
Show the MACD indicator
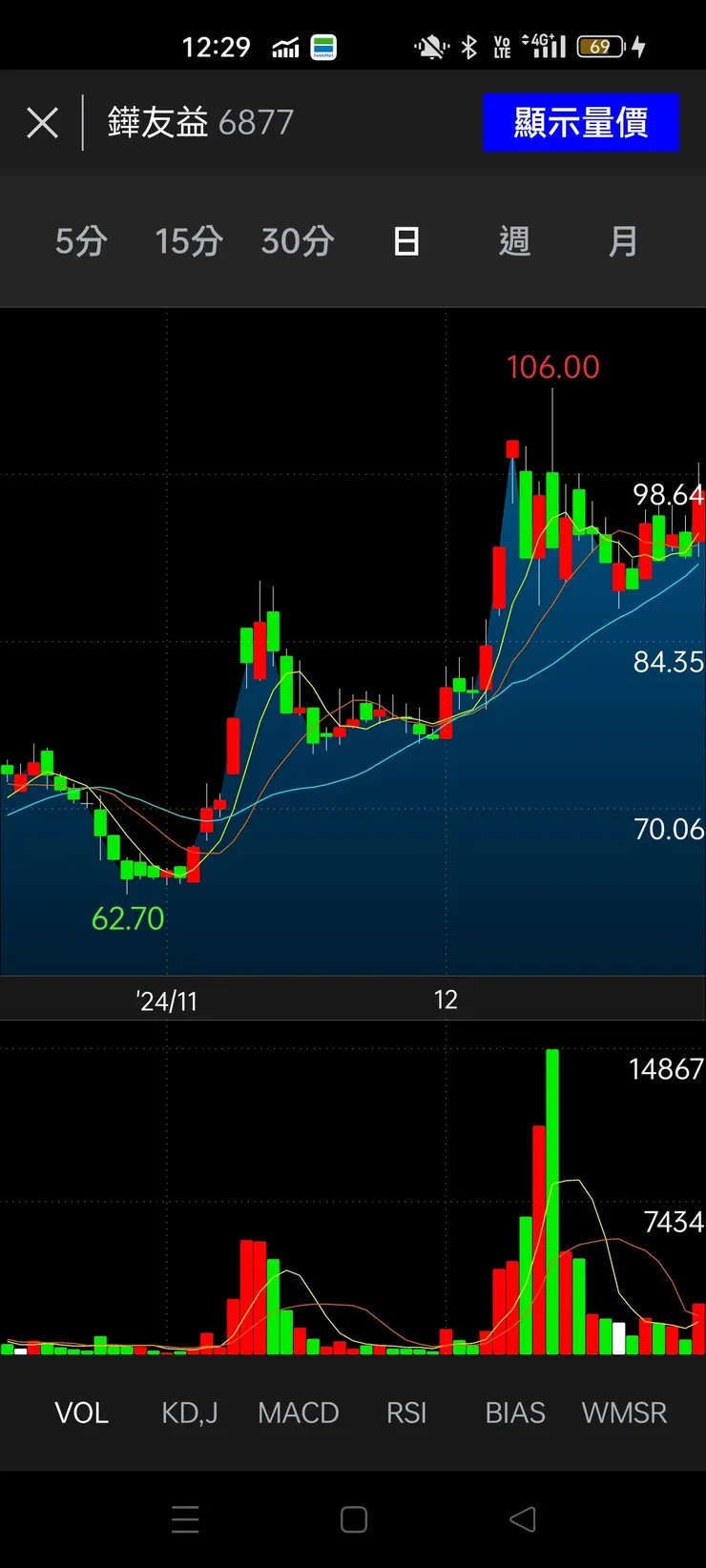pyautogui.click(x=299, y=1413)
